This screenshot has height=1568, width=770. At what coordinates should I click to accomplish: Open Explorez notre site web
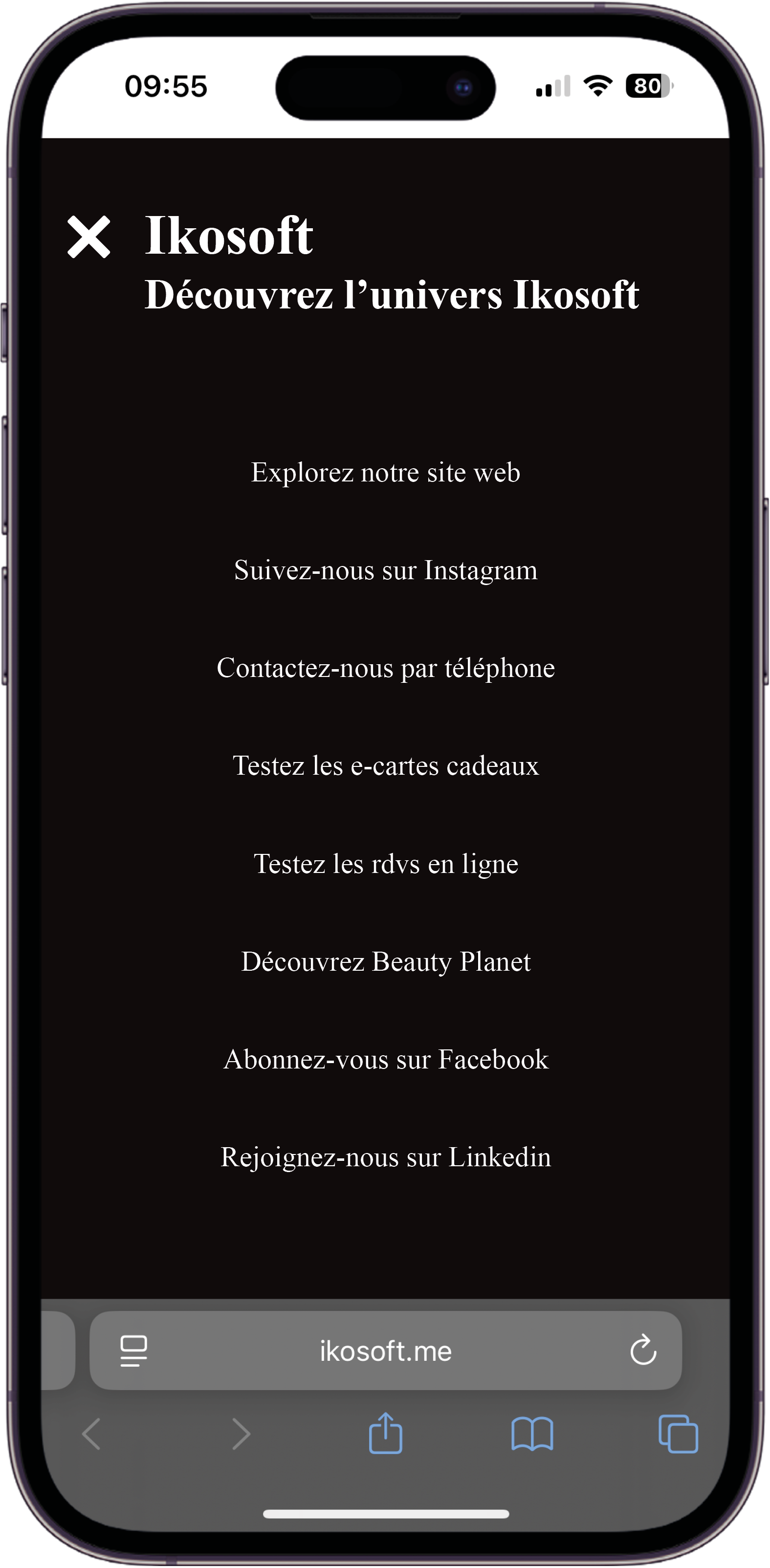click(x=385, y=473)
